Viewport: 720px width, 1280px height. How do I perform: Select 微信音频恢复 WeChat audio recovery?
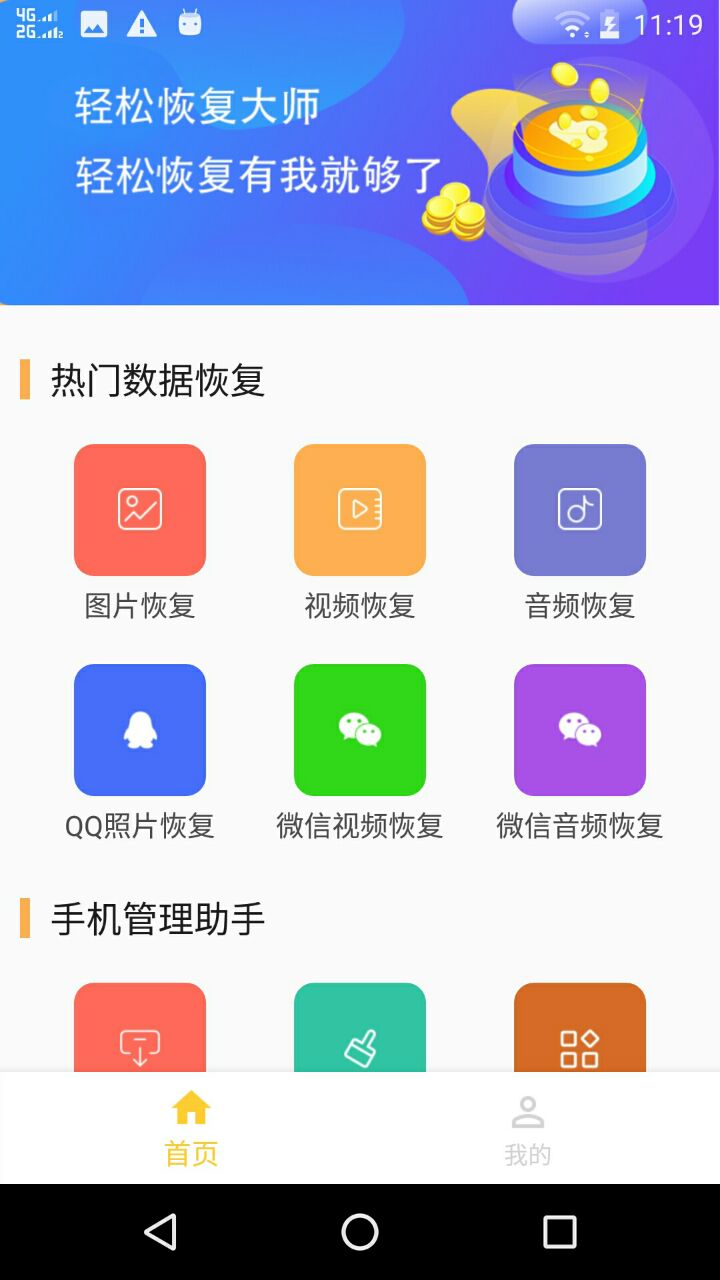point(579,729)
